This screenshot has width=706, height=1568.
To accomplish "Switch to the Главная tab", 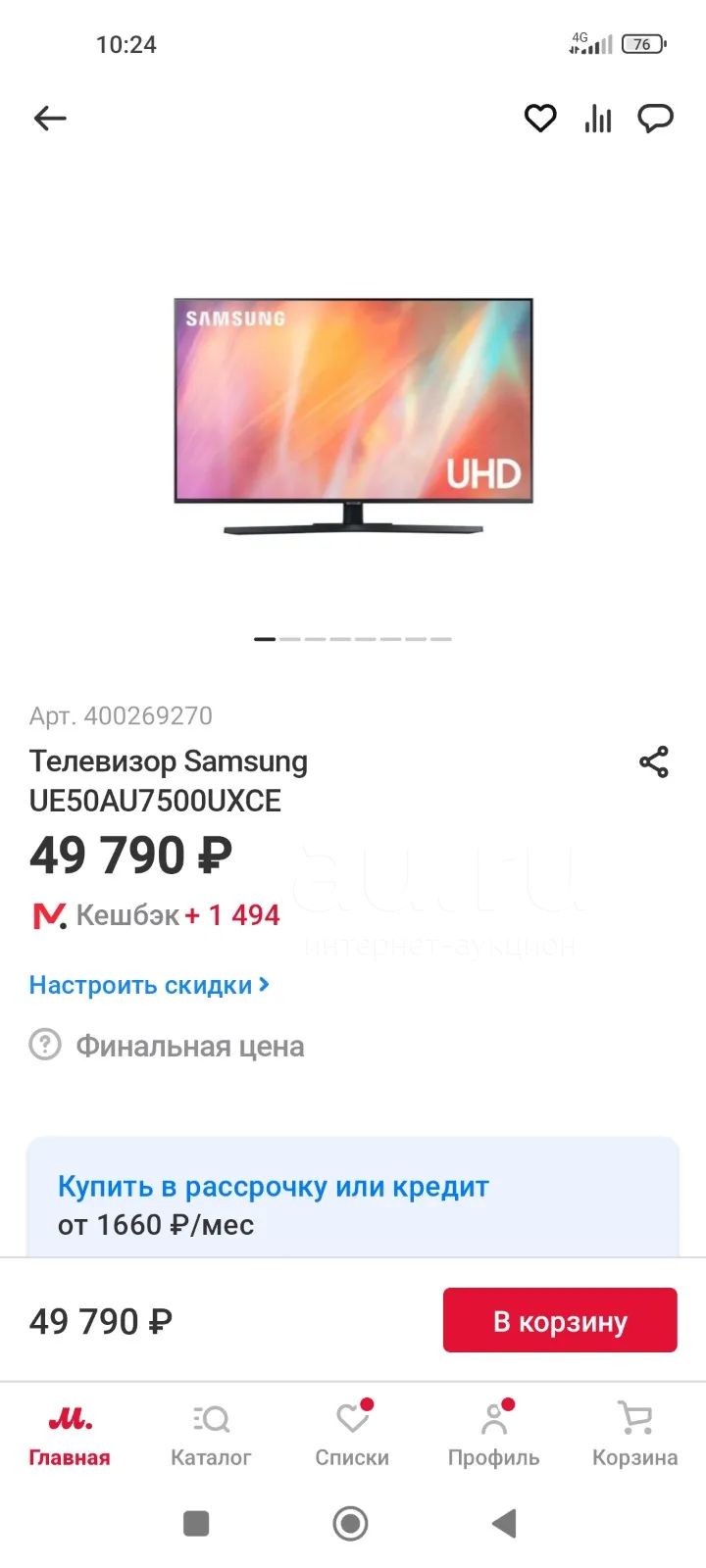I will tap(70, 1434).
